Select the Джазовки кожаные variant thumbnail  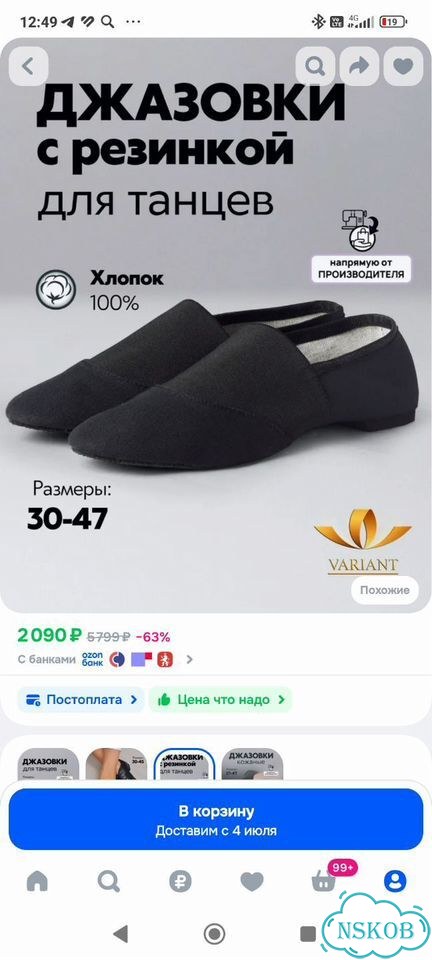[252, 763]
